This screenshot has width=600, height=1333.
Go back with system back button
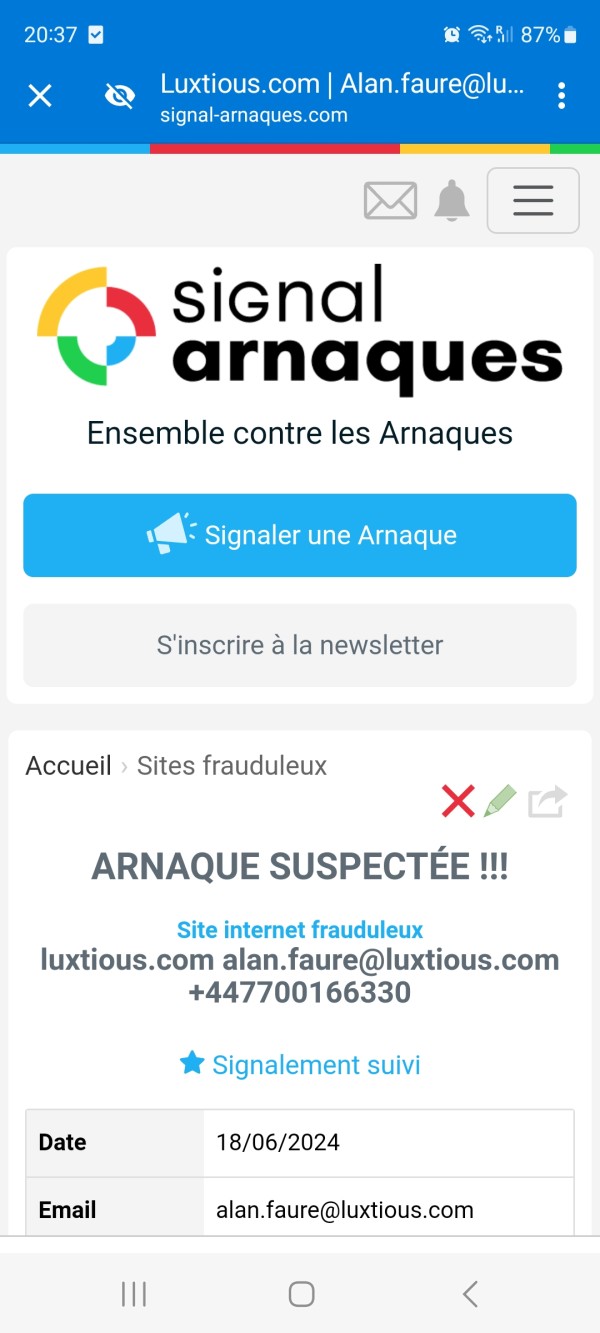coord(469,1294)
